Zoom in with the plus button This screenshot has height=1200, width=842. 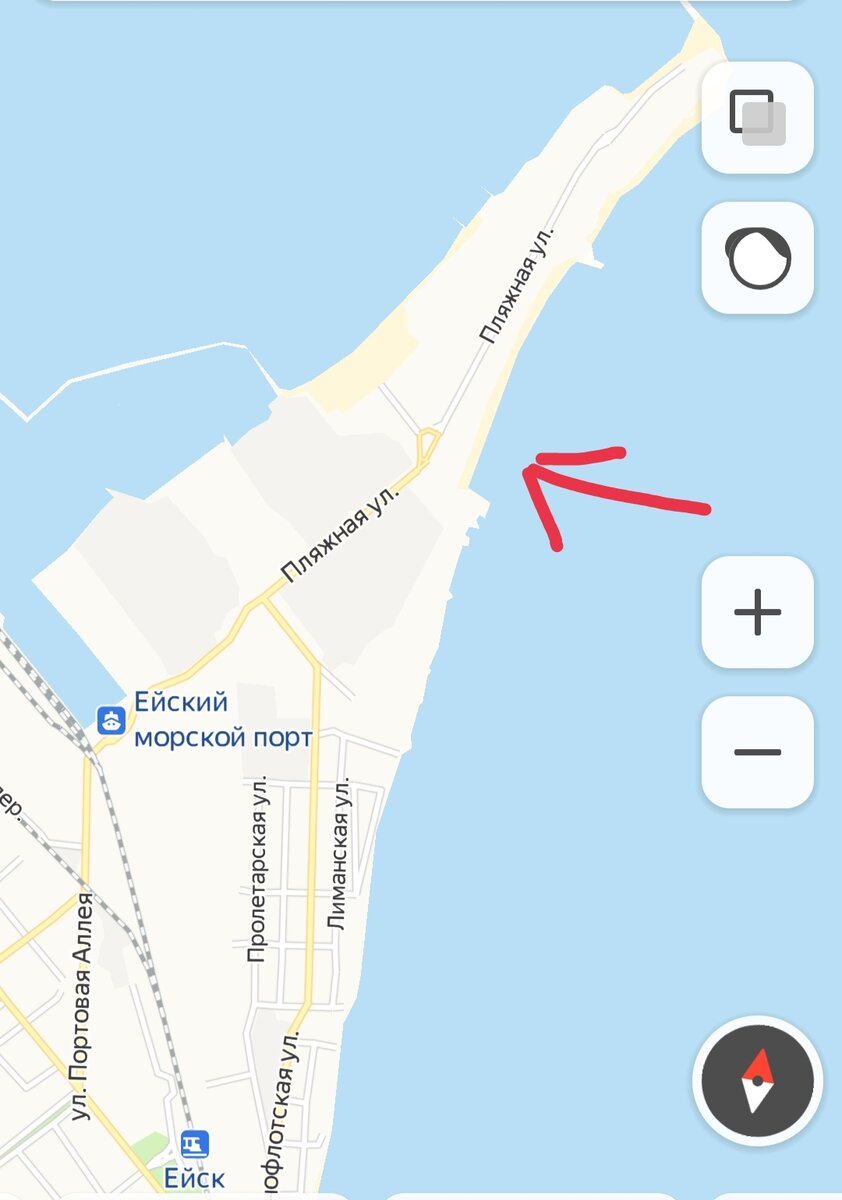[757, 612]
